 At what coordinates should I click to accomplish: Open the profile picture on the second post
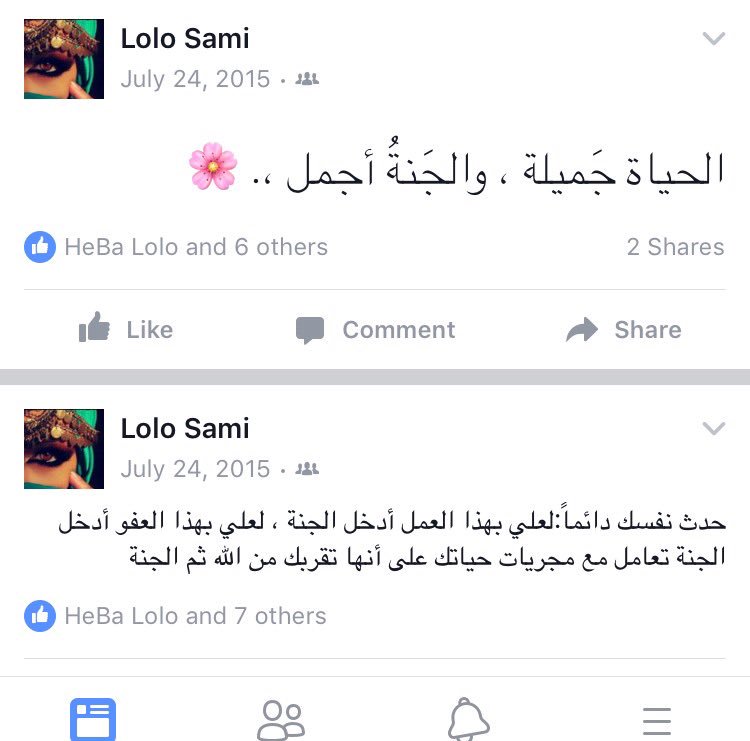pyautogui.click(x=64, y=449)
